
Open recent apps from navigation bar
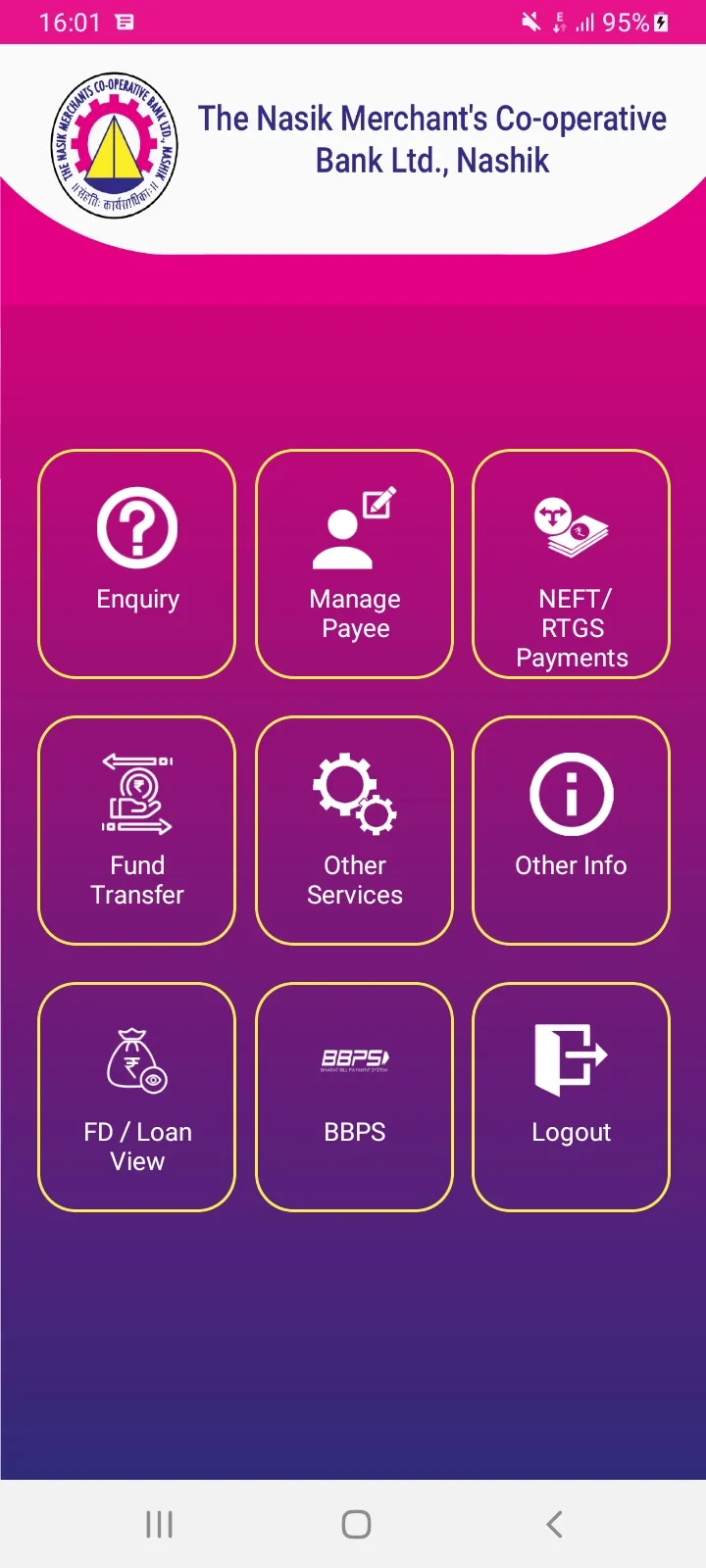coord(158,1524)
